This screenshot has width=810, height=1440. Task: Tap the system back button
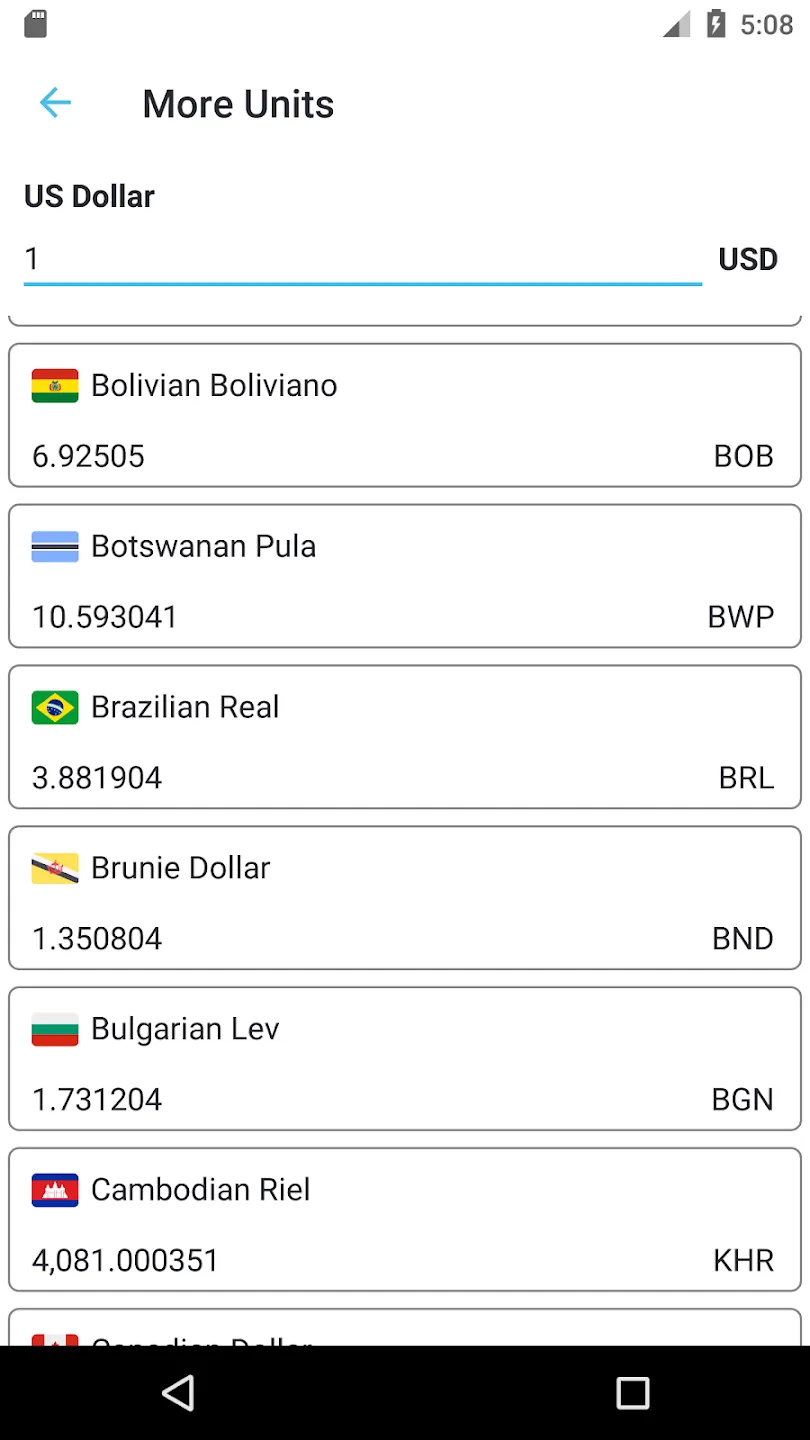click(x=178, y=1393)
